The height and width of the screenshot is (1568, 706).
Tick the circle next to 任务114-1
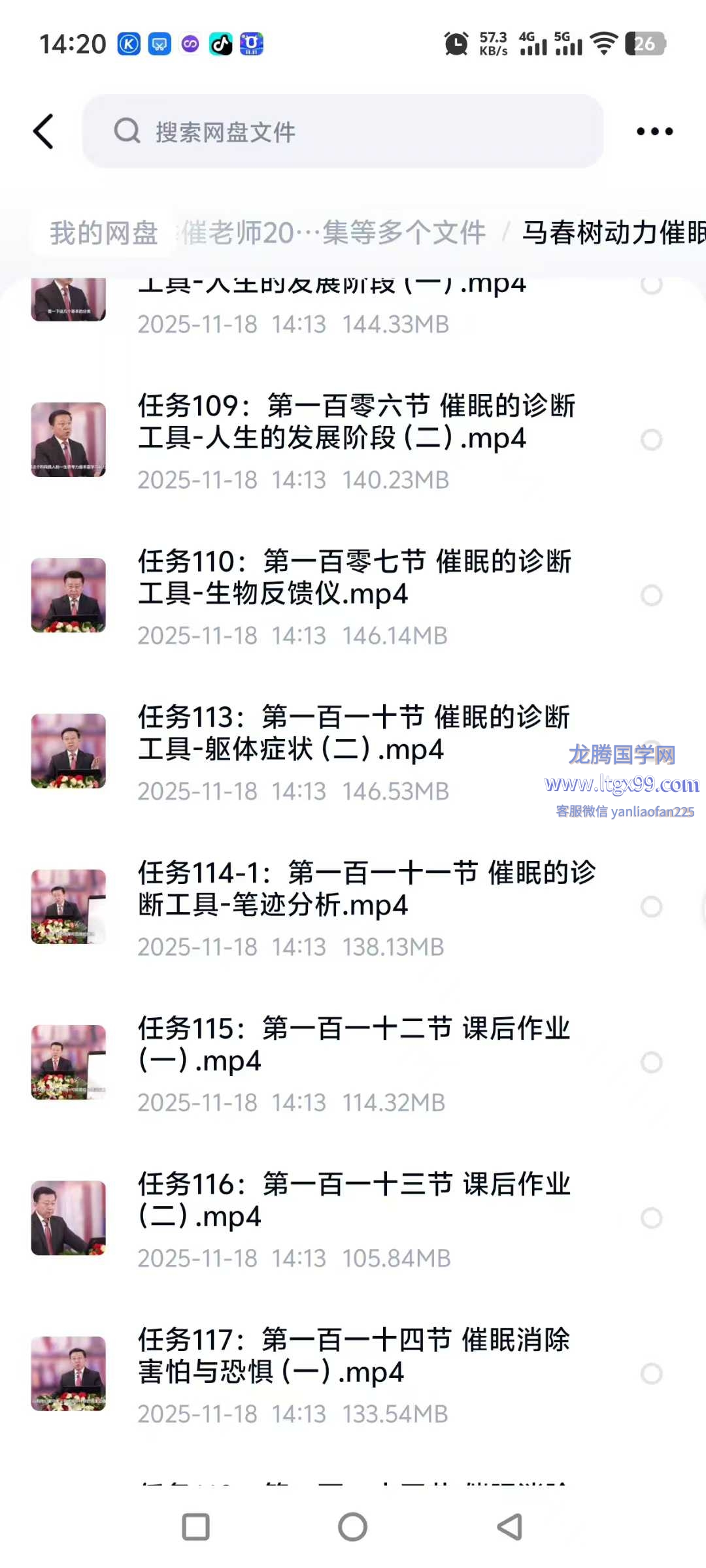[x=651, y=907]
